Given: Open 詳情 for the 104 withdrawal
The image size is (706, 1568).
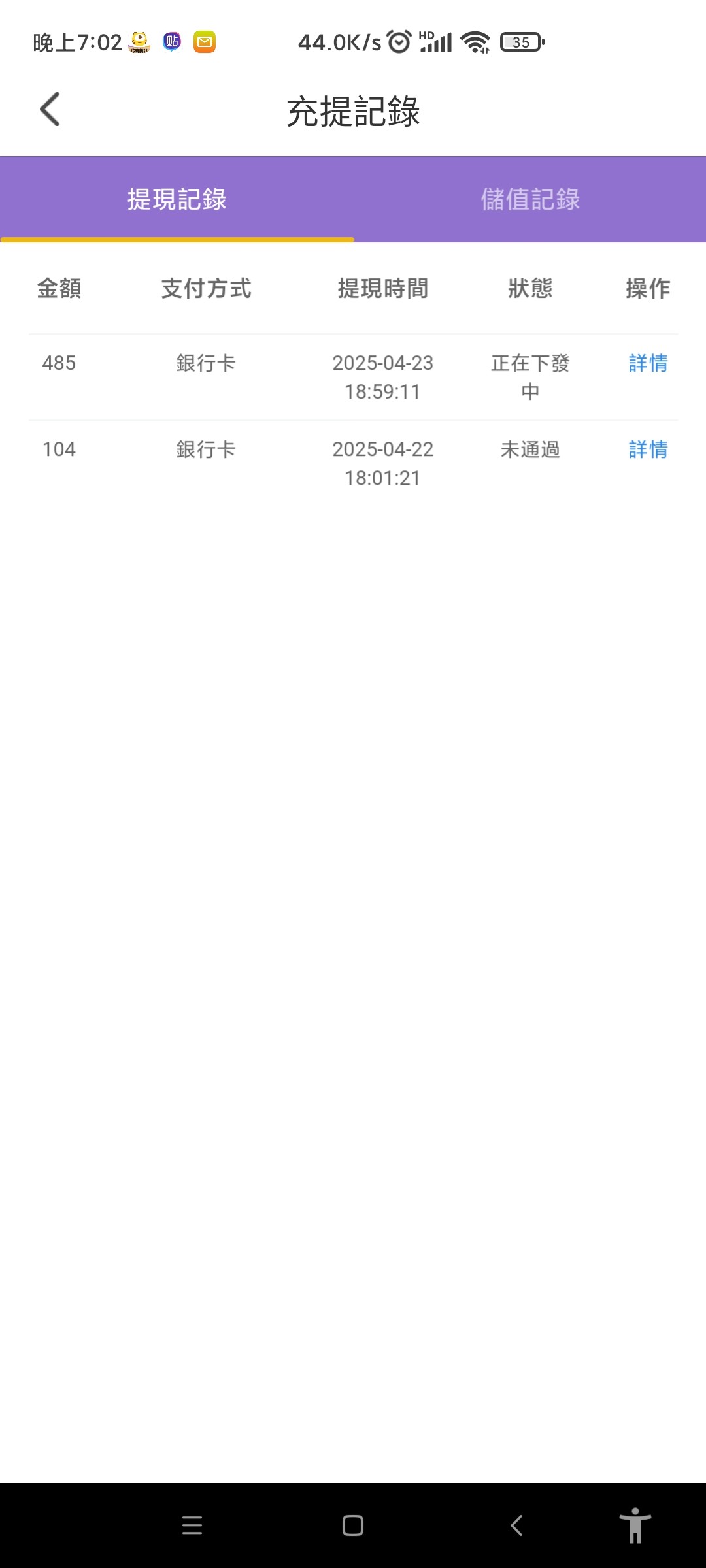Looking at the screenshot, I should click(648, 449).
